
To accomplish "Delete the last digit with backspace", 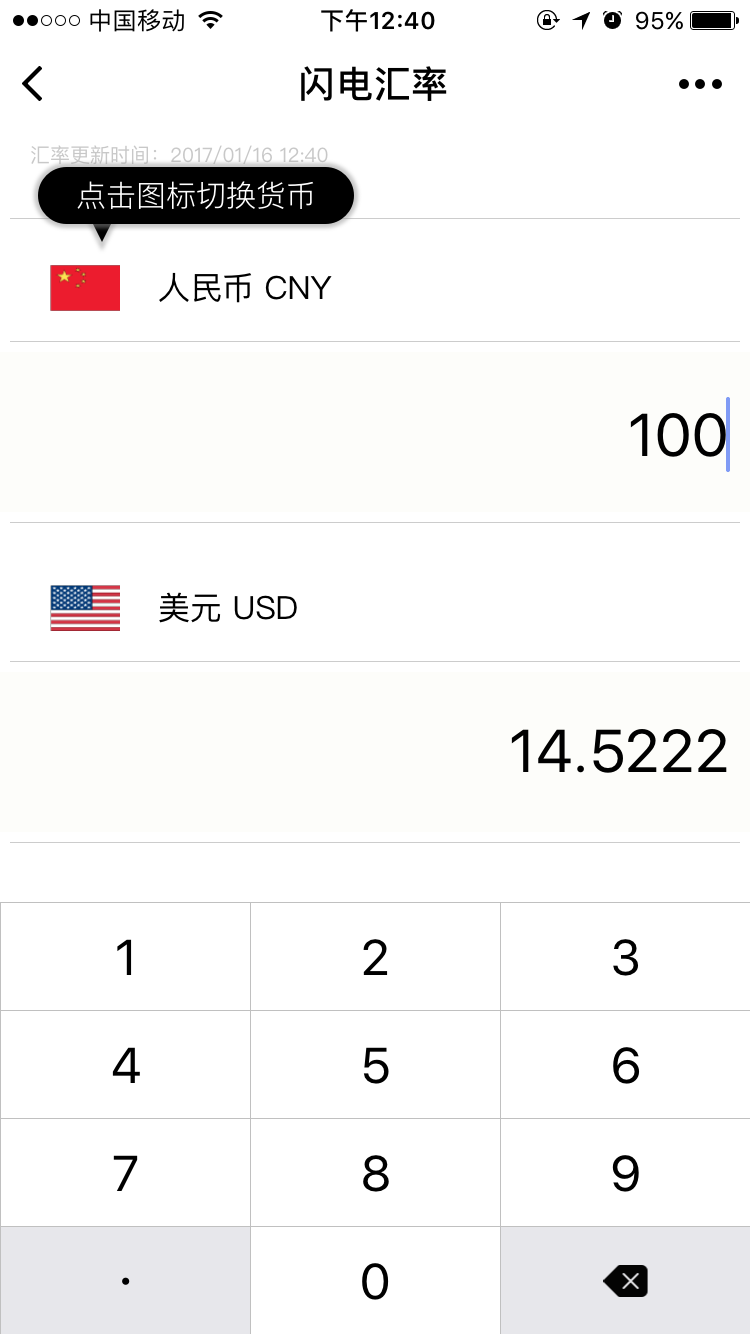I will [625, 1281].
